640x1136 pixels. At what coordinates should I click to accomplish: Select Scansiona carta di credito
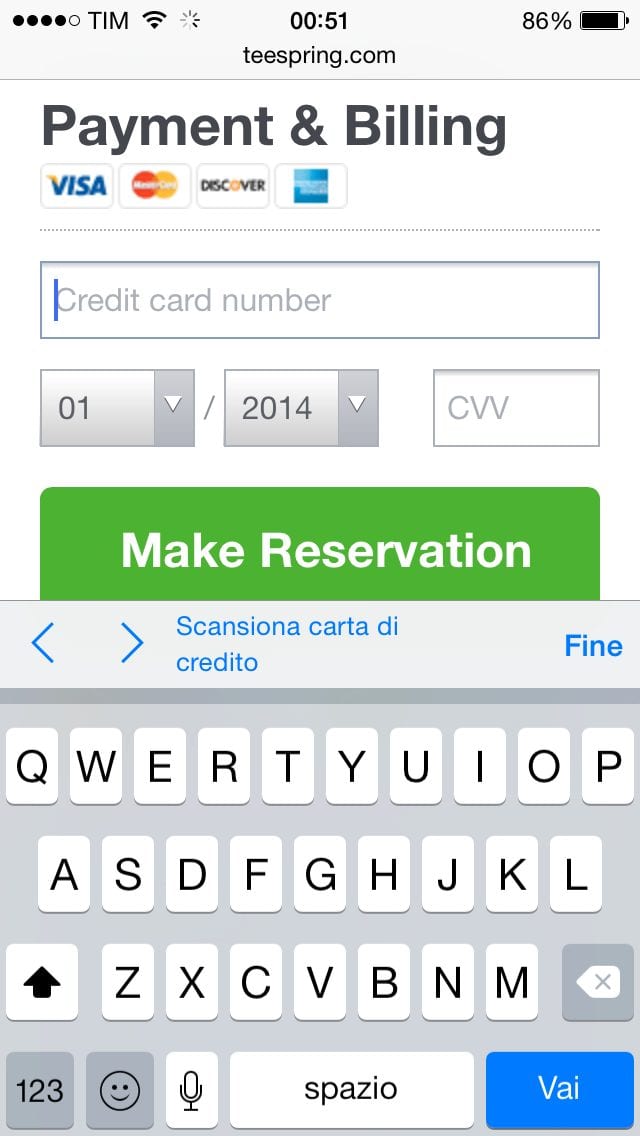click(x=287, y=644)
